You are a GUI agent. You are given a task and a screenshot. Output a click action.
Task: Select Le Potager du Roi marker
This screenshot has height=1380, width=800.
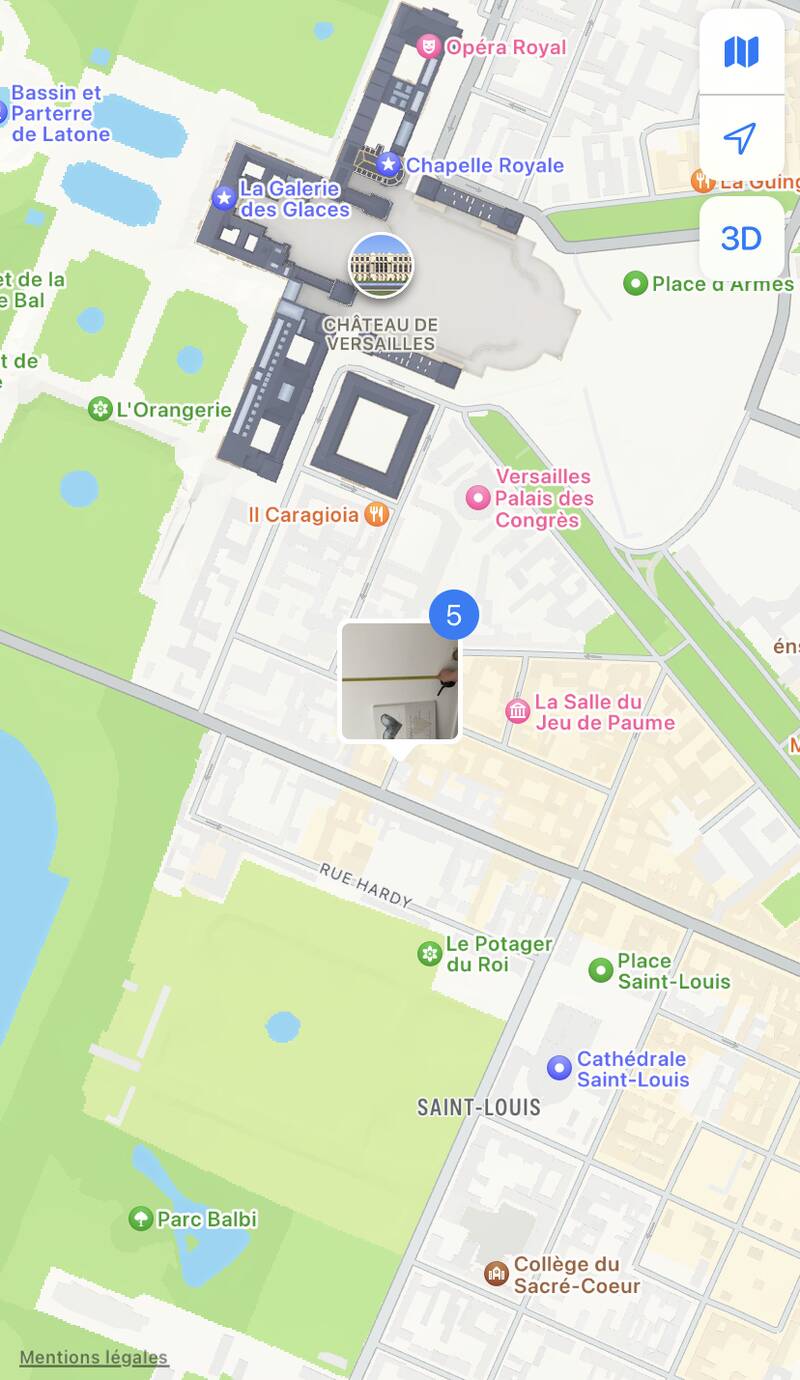430,954
